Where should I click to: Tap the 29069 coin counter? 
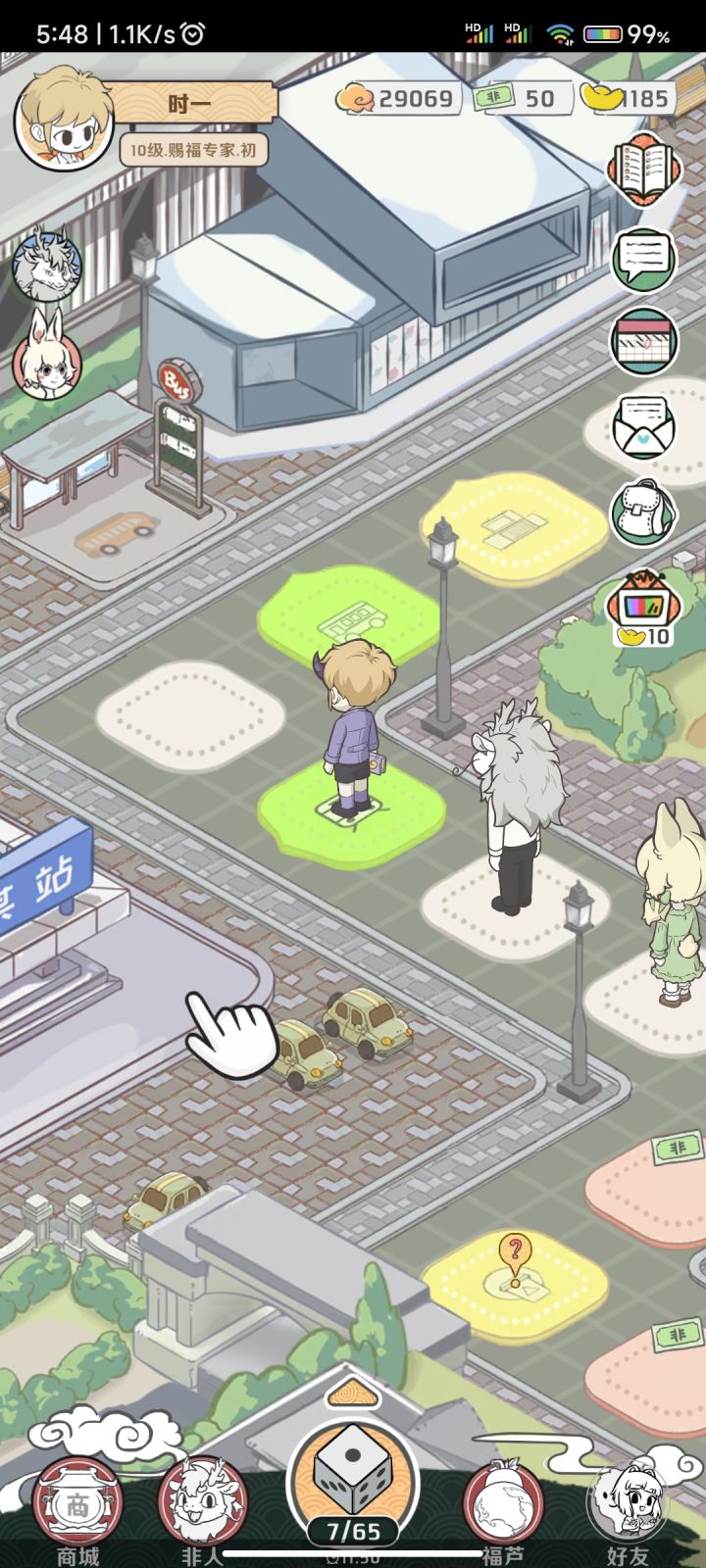pos(407,98)
